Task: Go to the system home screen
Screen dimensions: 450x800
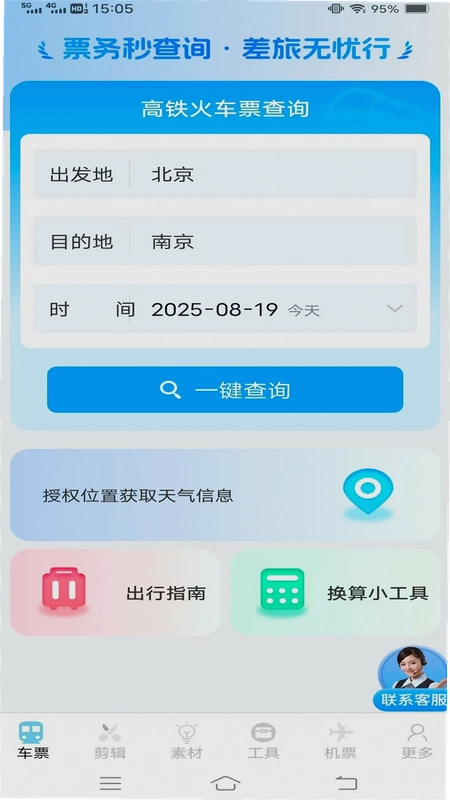Action: [225, 783]
